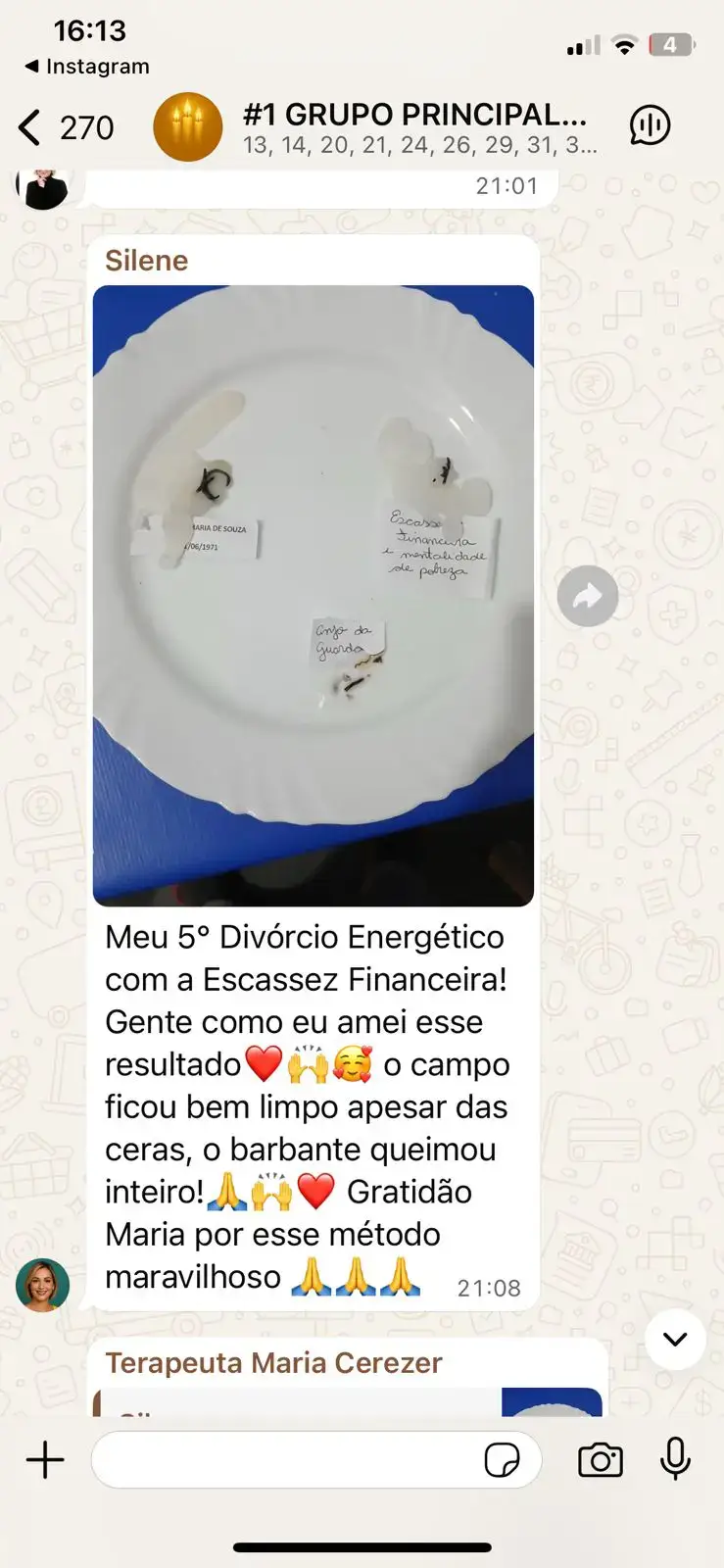Jump to the latest messages
The width and height of the screenshot is (724, 1568).
coord(675,1339)
